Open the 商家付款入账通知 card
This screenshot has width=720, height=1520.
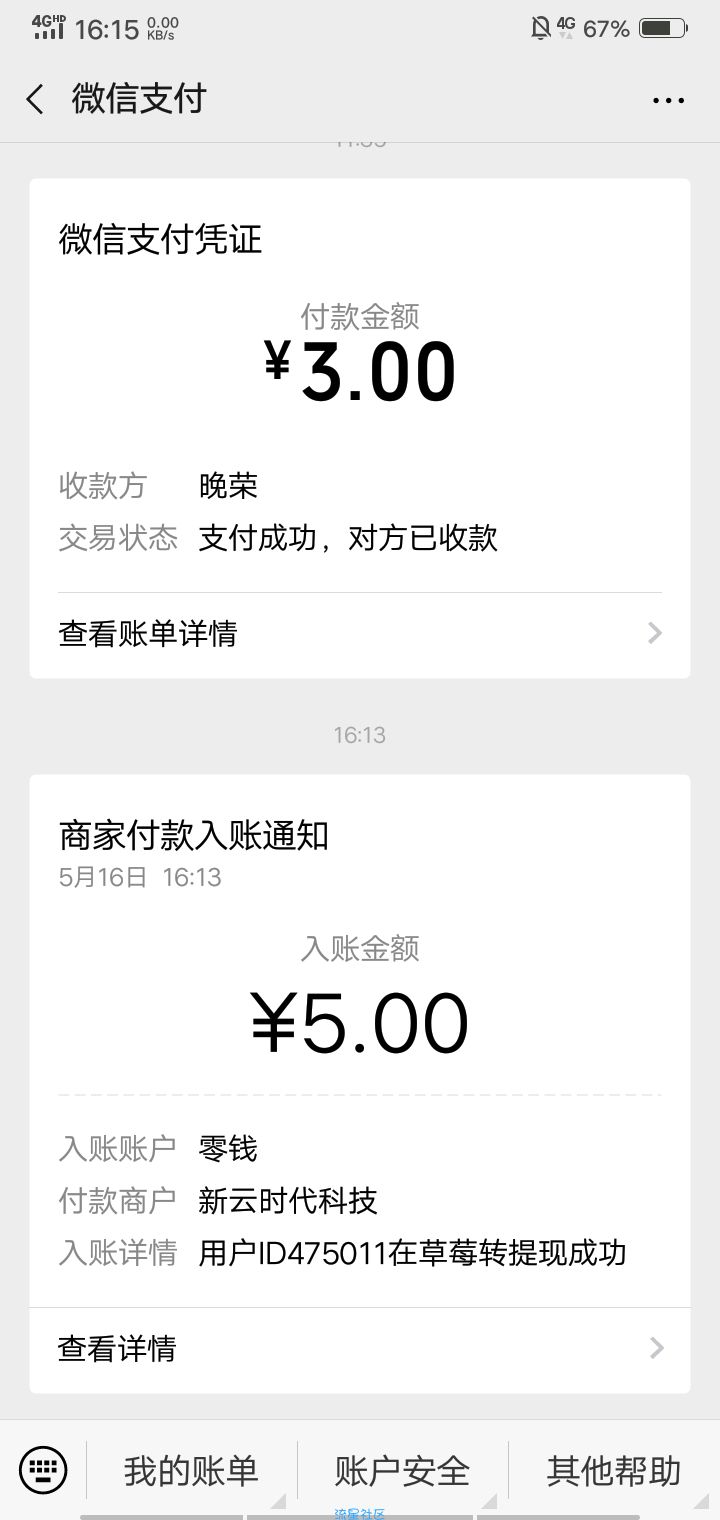[360, 1084]
